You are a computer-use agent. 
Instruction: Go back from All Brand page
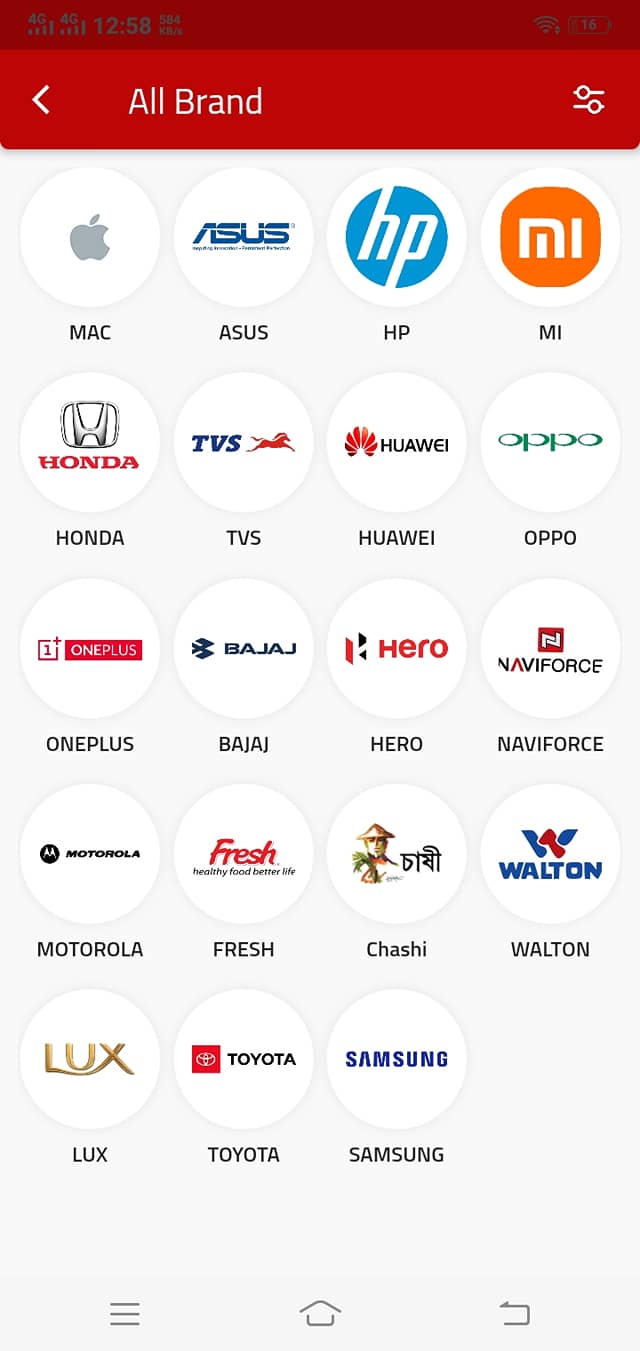41,100
